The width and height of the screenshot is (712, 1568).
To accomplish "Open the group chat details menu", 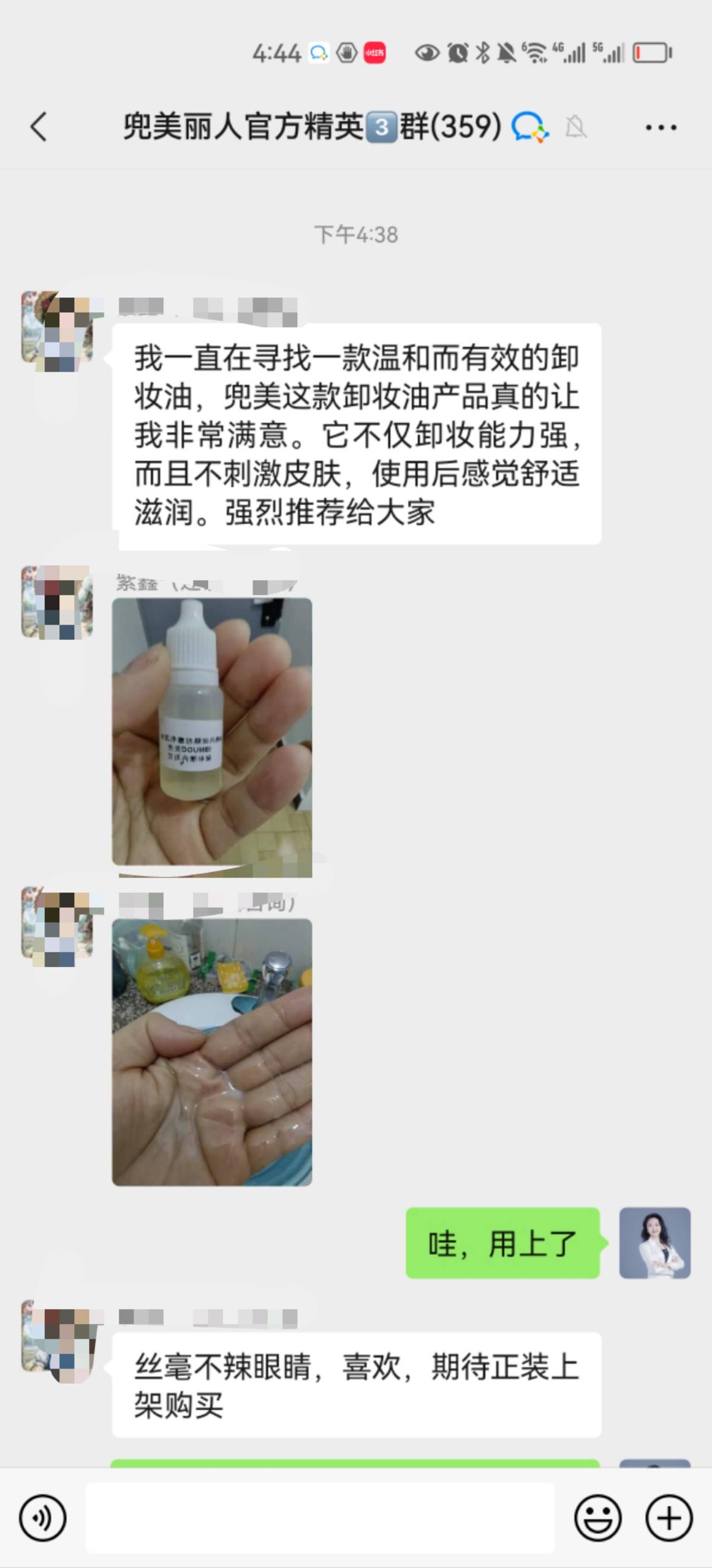I will 660,127.
